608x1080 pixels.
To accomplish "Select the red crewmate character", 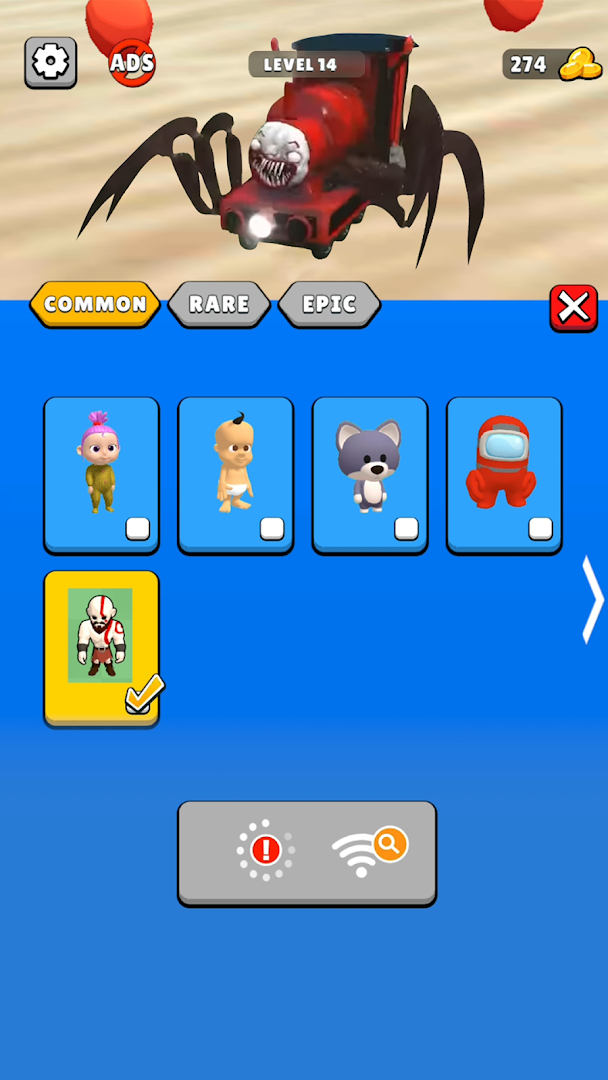I will click(x=503, y=474).
